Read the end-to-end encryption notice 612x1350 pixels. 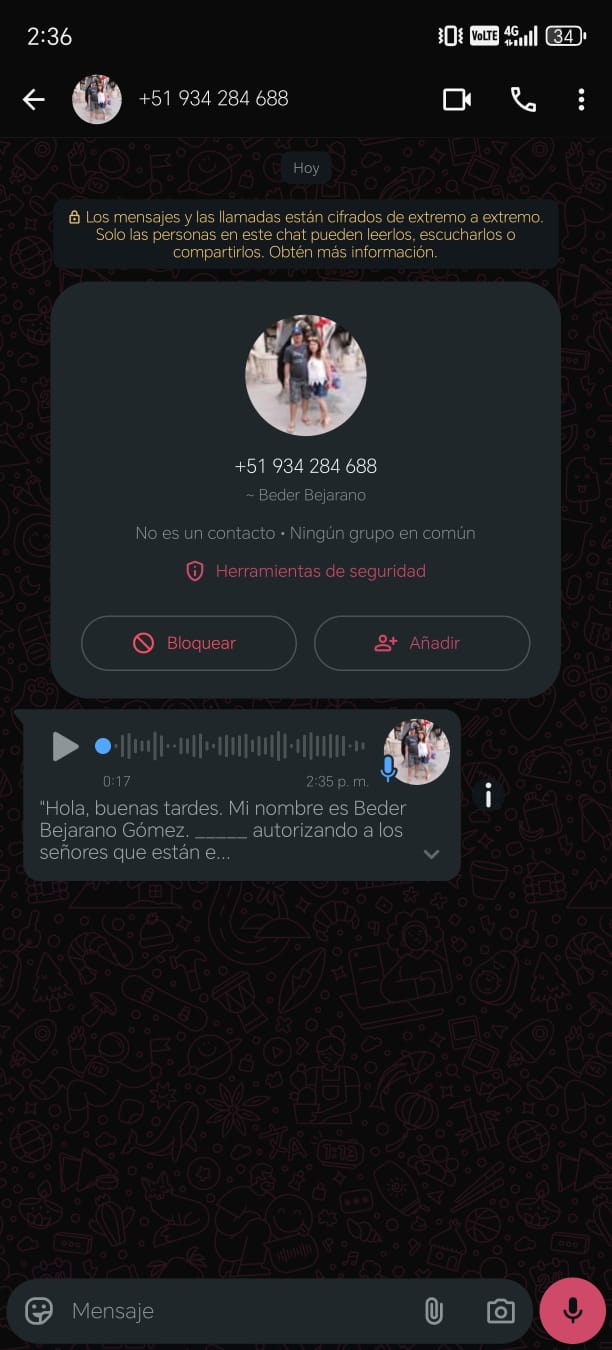click(306, 234)
